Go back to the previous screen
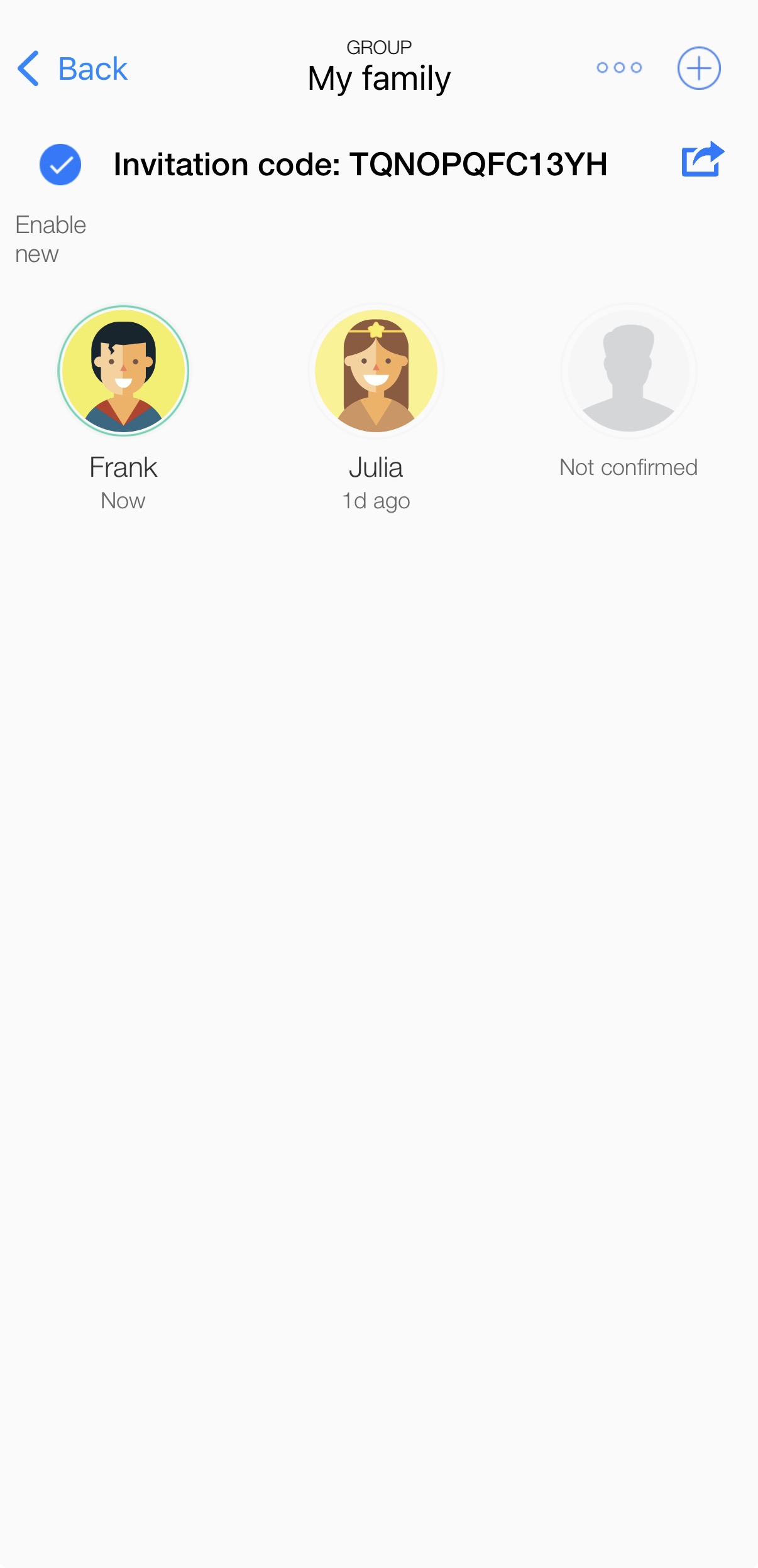 coord(72,68)
